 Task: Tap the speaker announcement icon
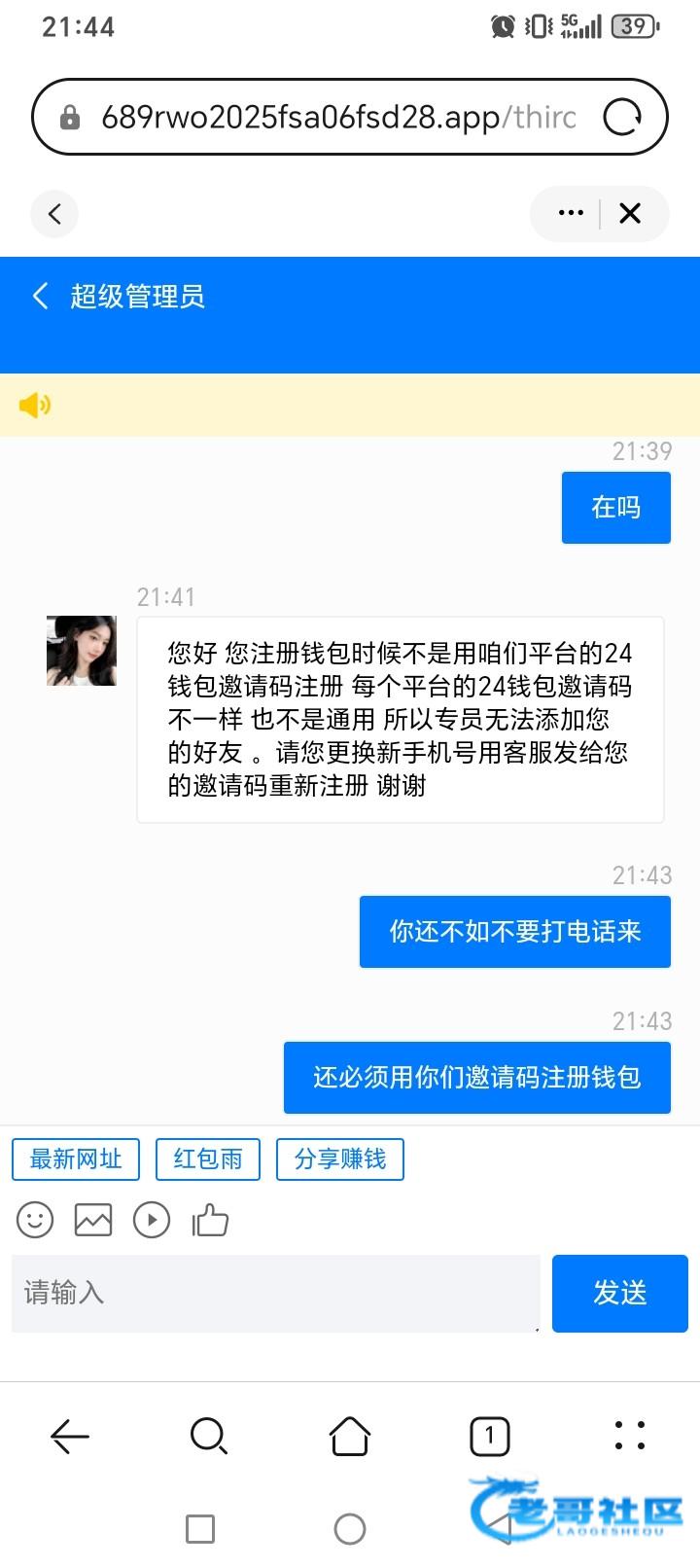point(35,405)
